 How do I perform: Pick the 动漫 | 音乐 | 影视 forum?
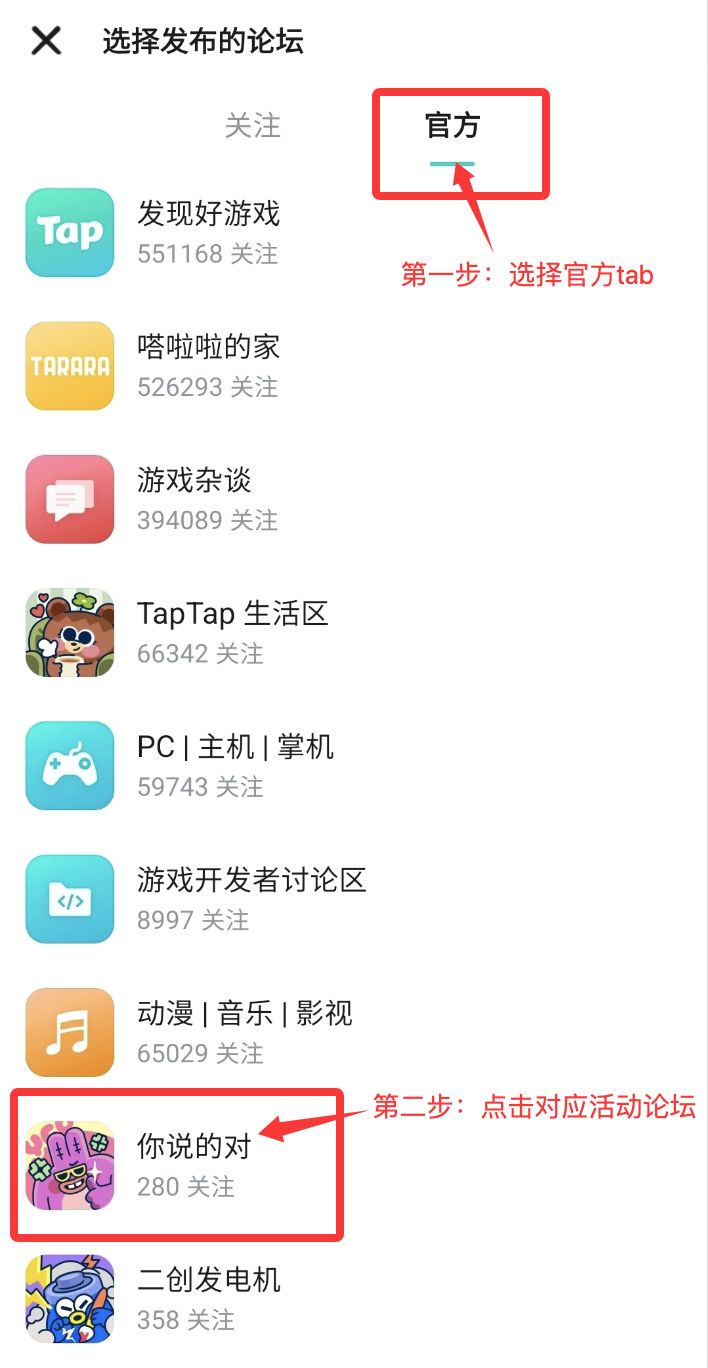click(x=245, y=1032)
